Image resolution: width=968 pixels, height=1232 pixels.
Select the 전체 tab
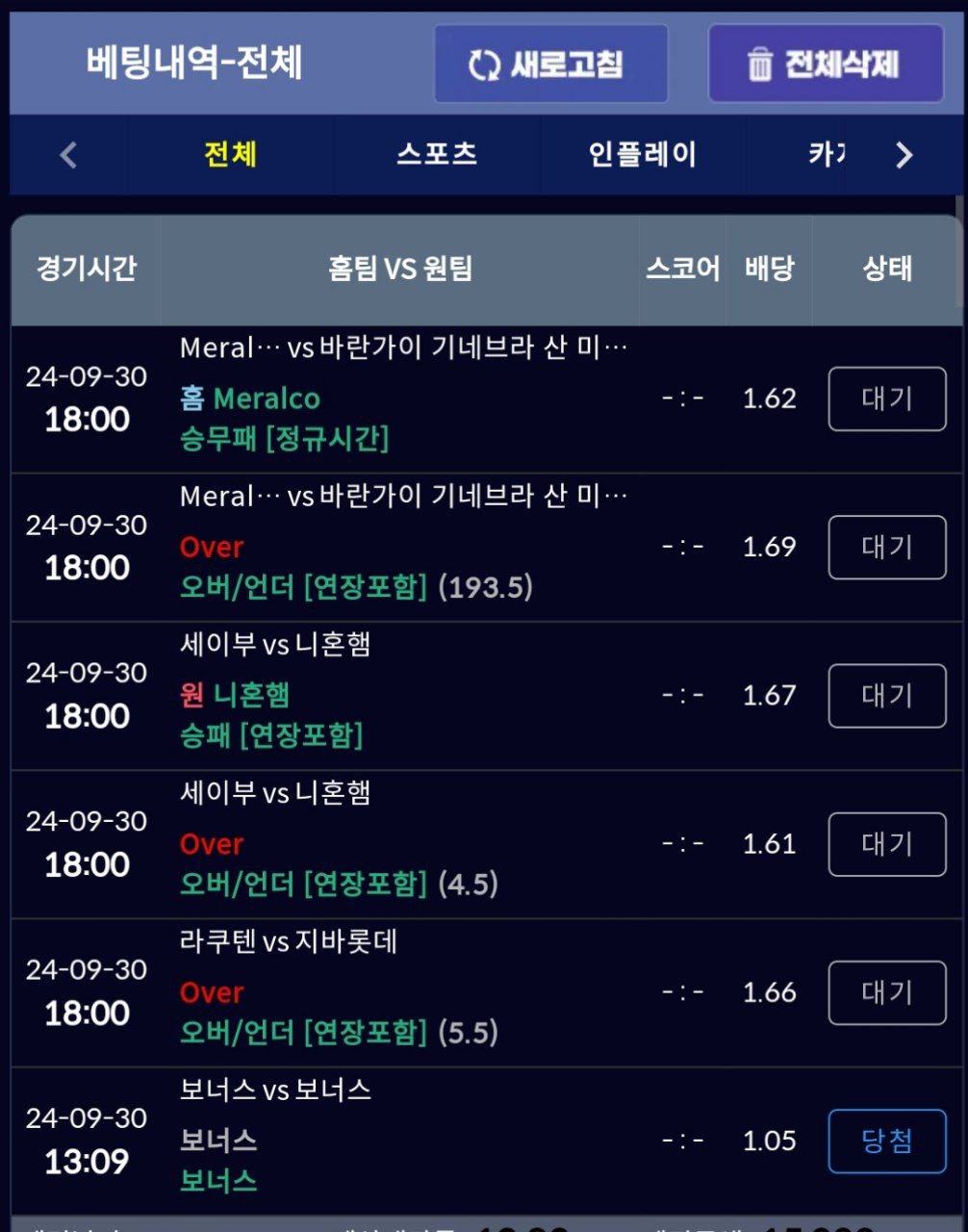click(230, 154)
